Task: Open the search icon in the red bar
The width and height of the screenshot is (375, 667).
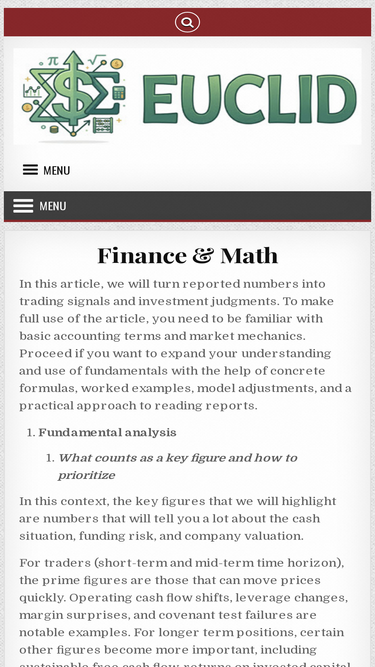Action: [x=187, y=22]
